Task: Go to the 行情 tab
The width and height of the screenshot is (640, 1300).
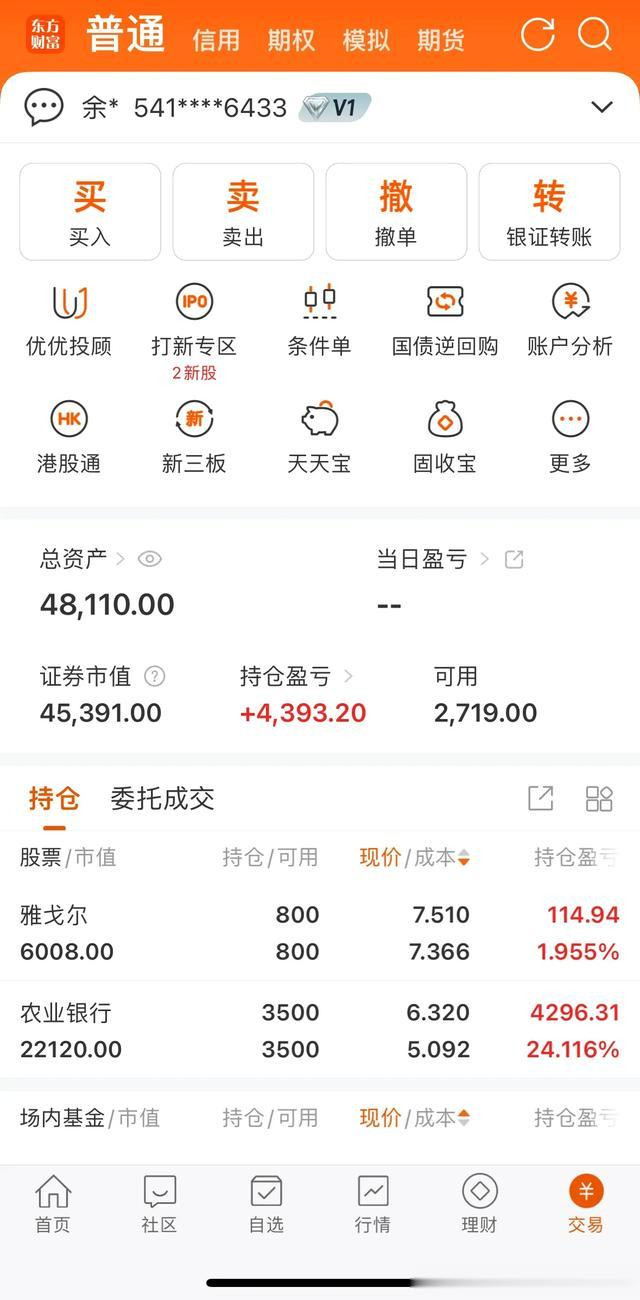Action: (373, 1204)
